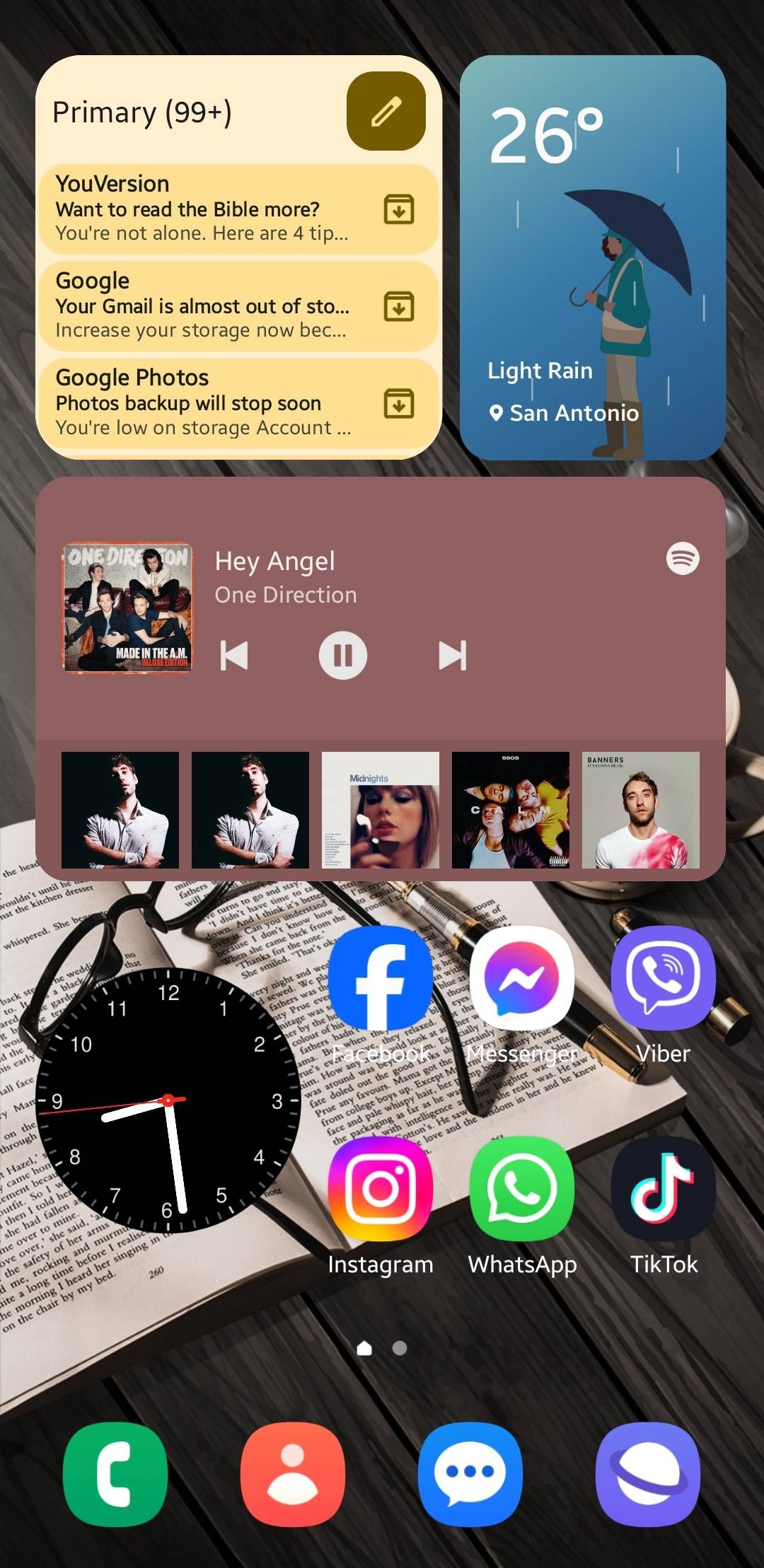Tap the second home screen page indicator dot
Screen dimensions: 764x1568
(398, 1348)
